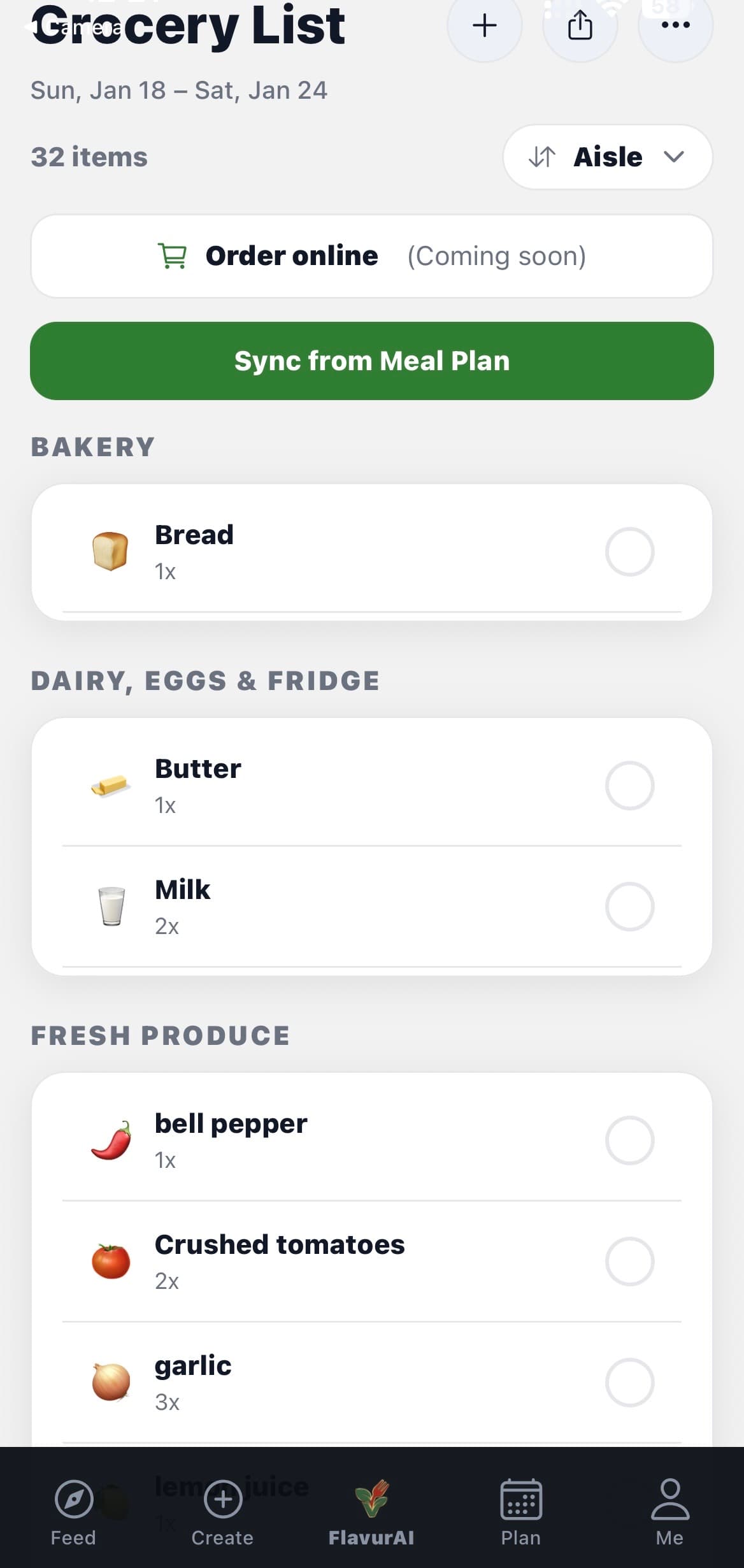Check off Bread from the list

tap(630, 552)
